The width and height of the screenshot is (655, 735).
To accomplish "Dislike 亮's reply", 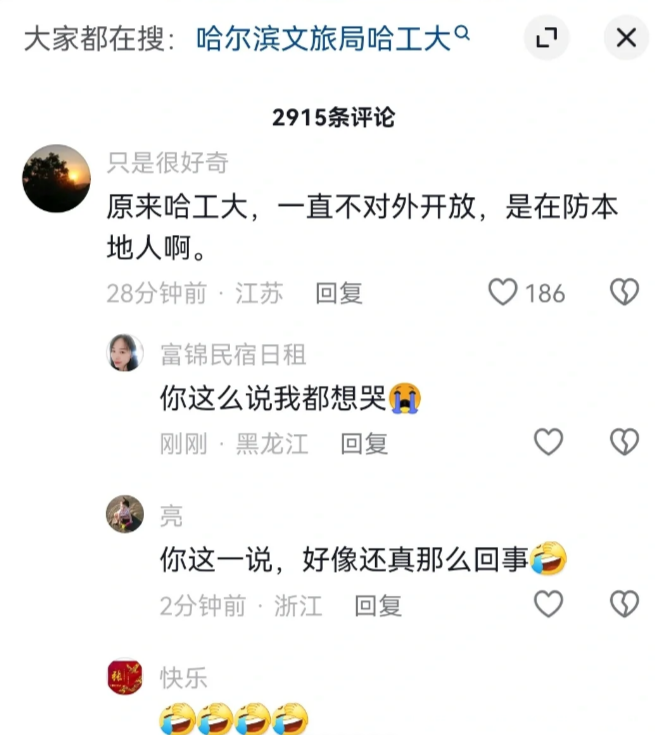I will click(x=624, y=604).
